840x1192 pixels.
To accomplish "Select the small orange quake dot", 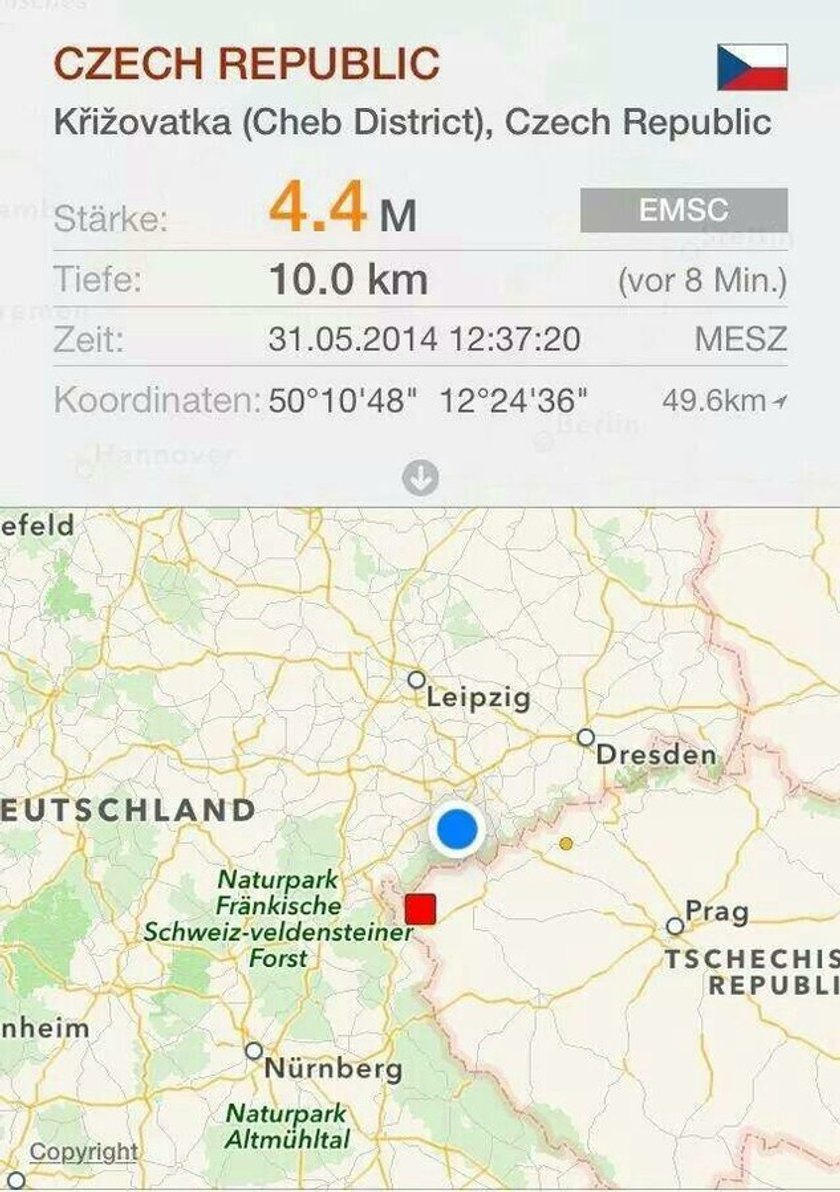I will click(566, 844).
